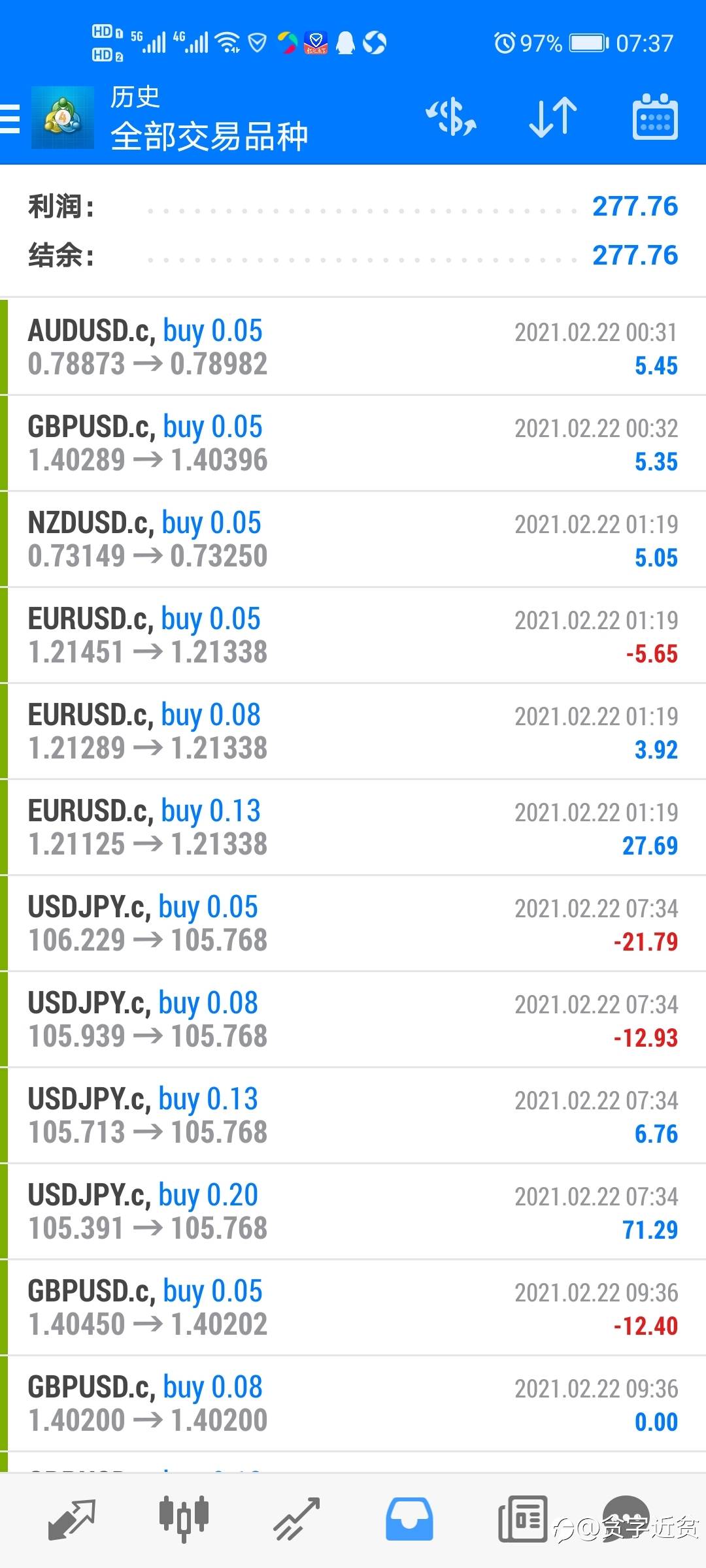Open the EURUSD.c trade losing -5.65
The image size is (706, 1568).
click(x=353, y=636)
